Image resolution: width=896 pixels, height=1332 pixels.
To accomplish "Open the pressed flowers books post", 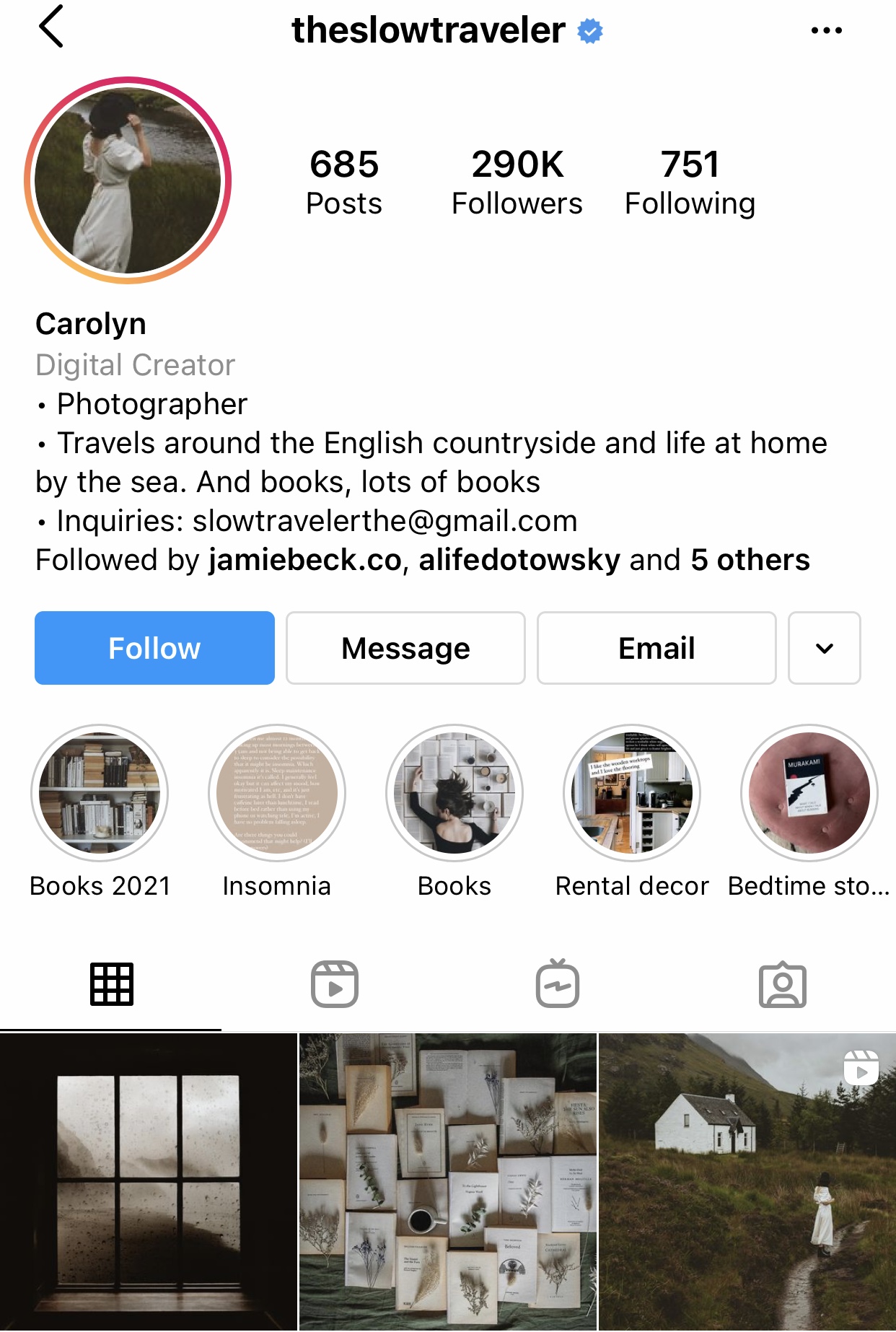I will click(448, 1182).
